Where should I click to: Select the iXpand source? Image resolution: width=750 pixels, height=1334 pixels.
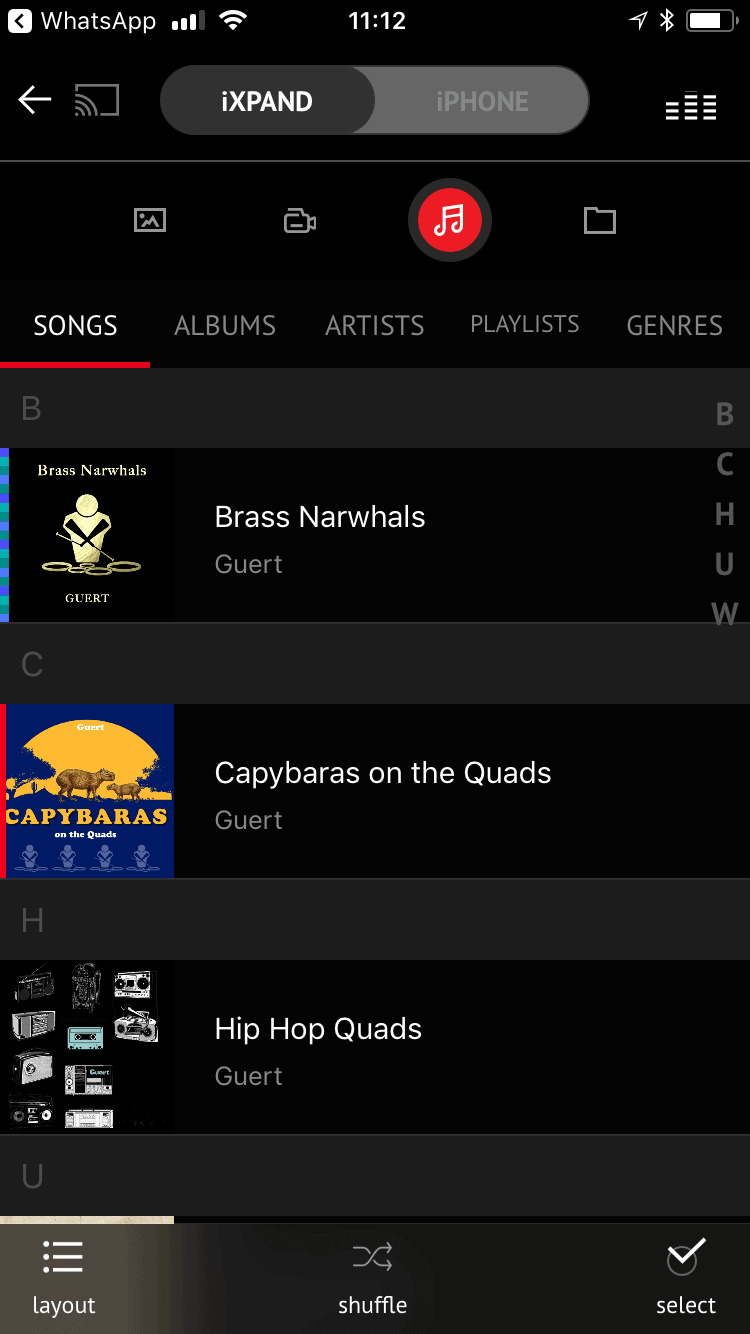point(267,101)
